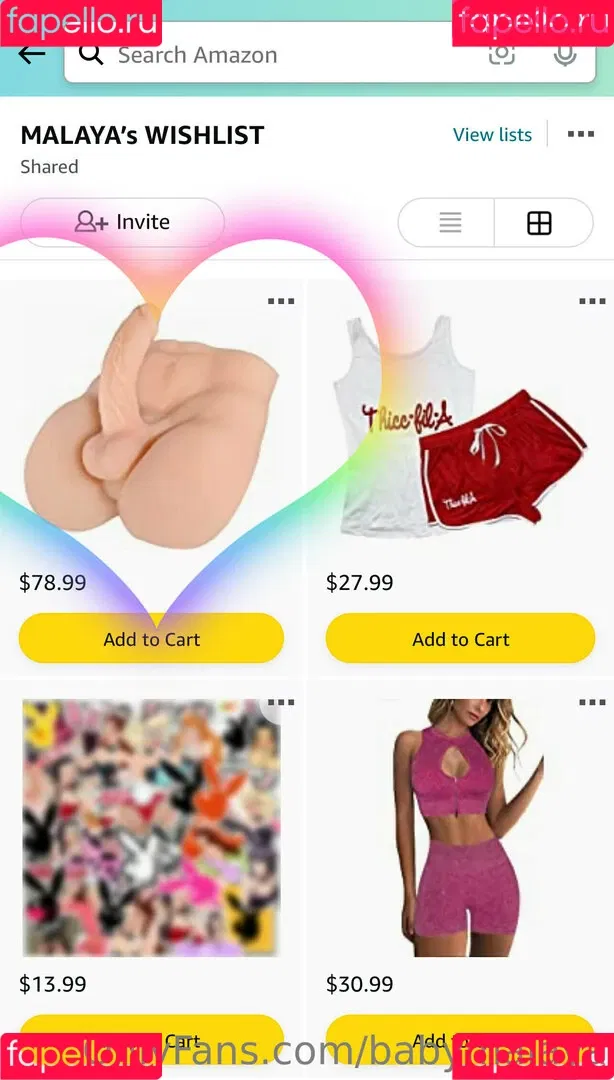Viewport: 614px width, 1080px height.
Task: Open the pink workout set product
Action: [460, 825]
